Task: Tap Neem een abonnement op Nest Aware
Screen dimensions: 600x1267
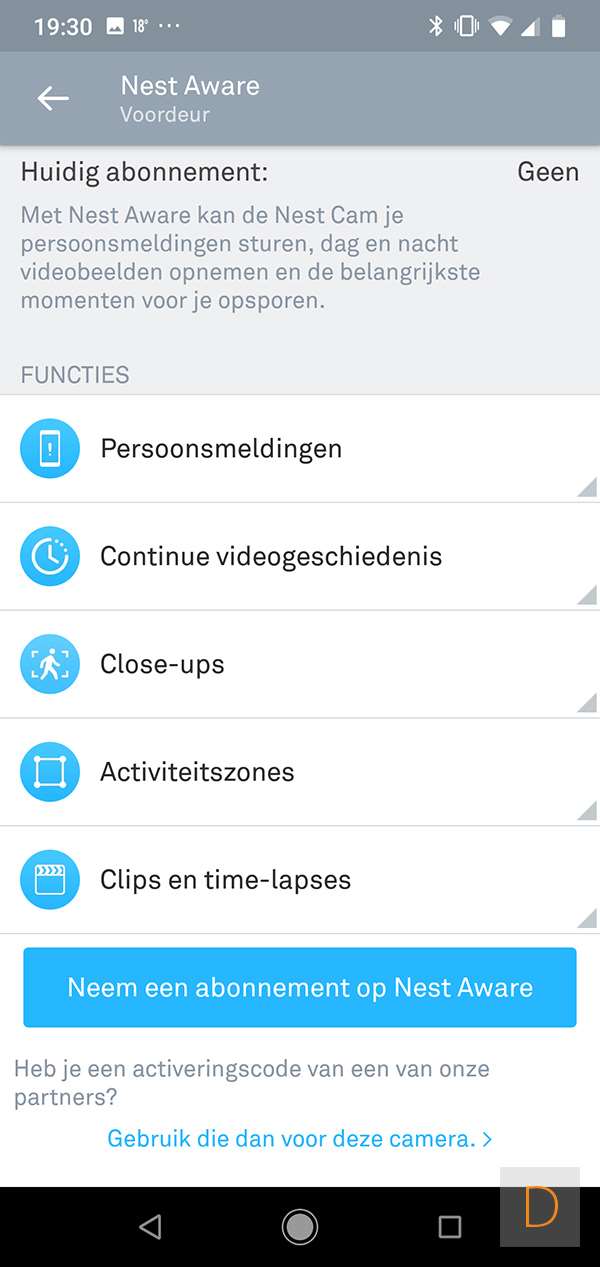Action: click(x=300, y=988)
